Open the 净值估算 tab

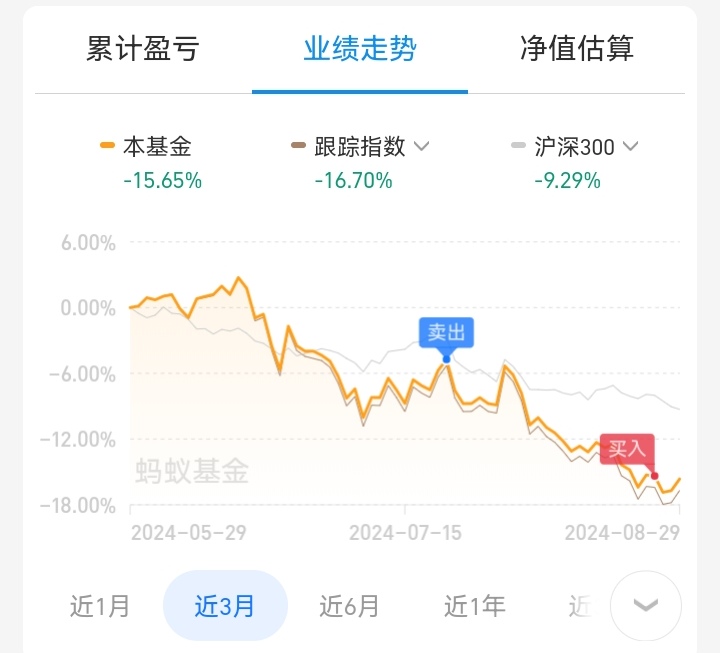click(x=577, y=49)
